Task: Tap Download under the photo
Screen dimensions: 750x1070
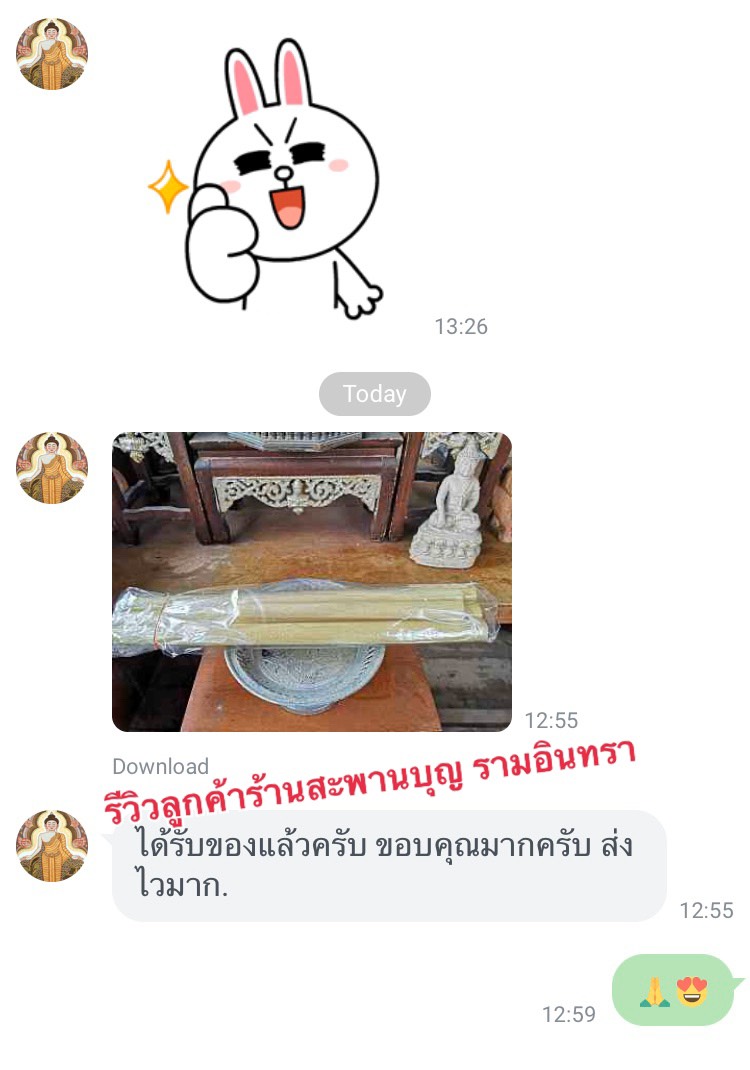Action: pos(160,767)
